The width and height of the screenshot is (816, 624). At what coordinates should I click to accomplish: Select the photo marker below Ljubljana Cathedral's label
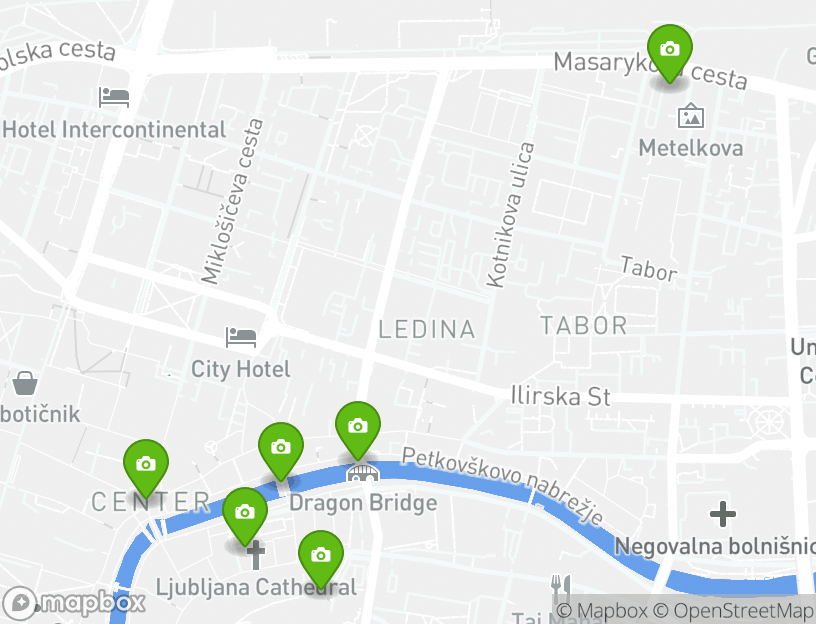click(320, 555)
